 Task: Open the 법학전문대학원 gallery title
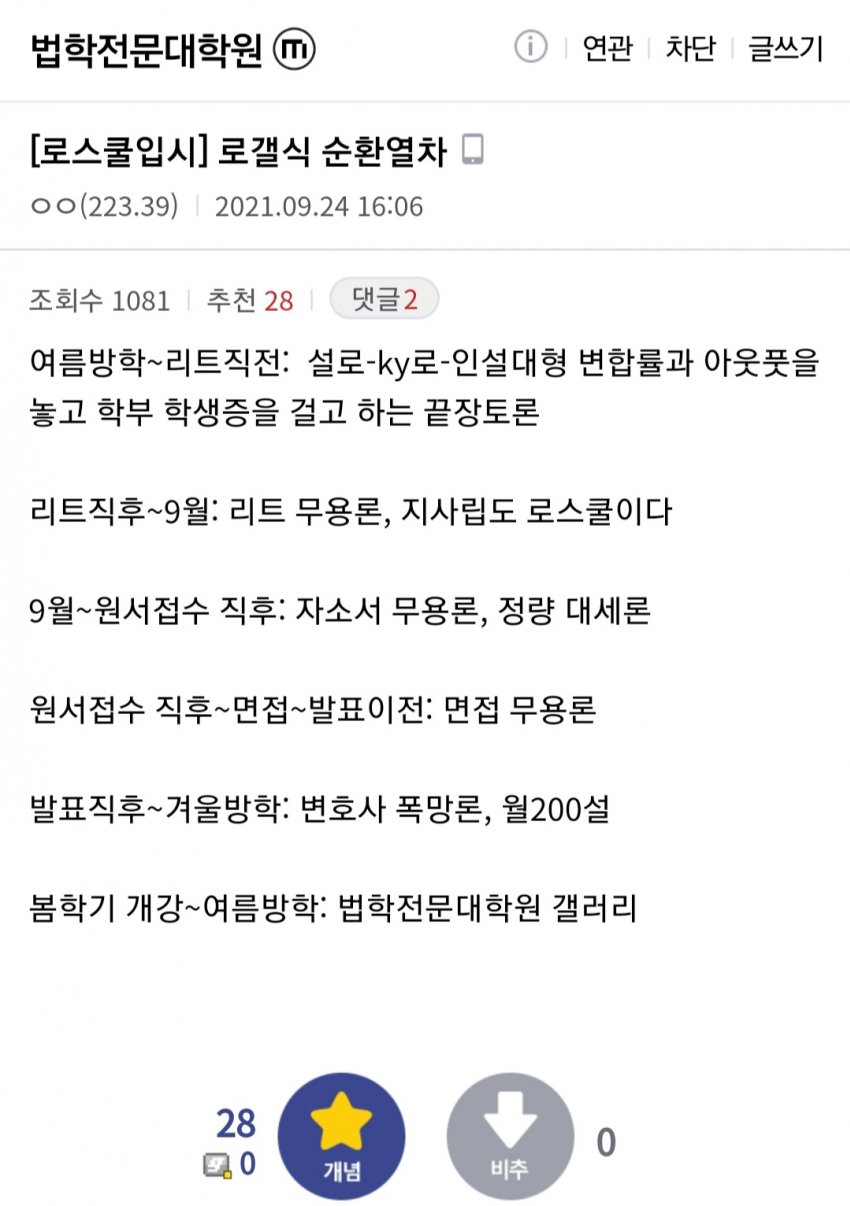coord(147,49)
